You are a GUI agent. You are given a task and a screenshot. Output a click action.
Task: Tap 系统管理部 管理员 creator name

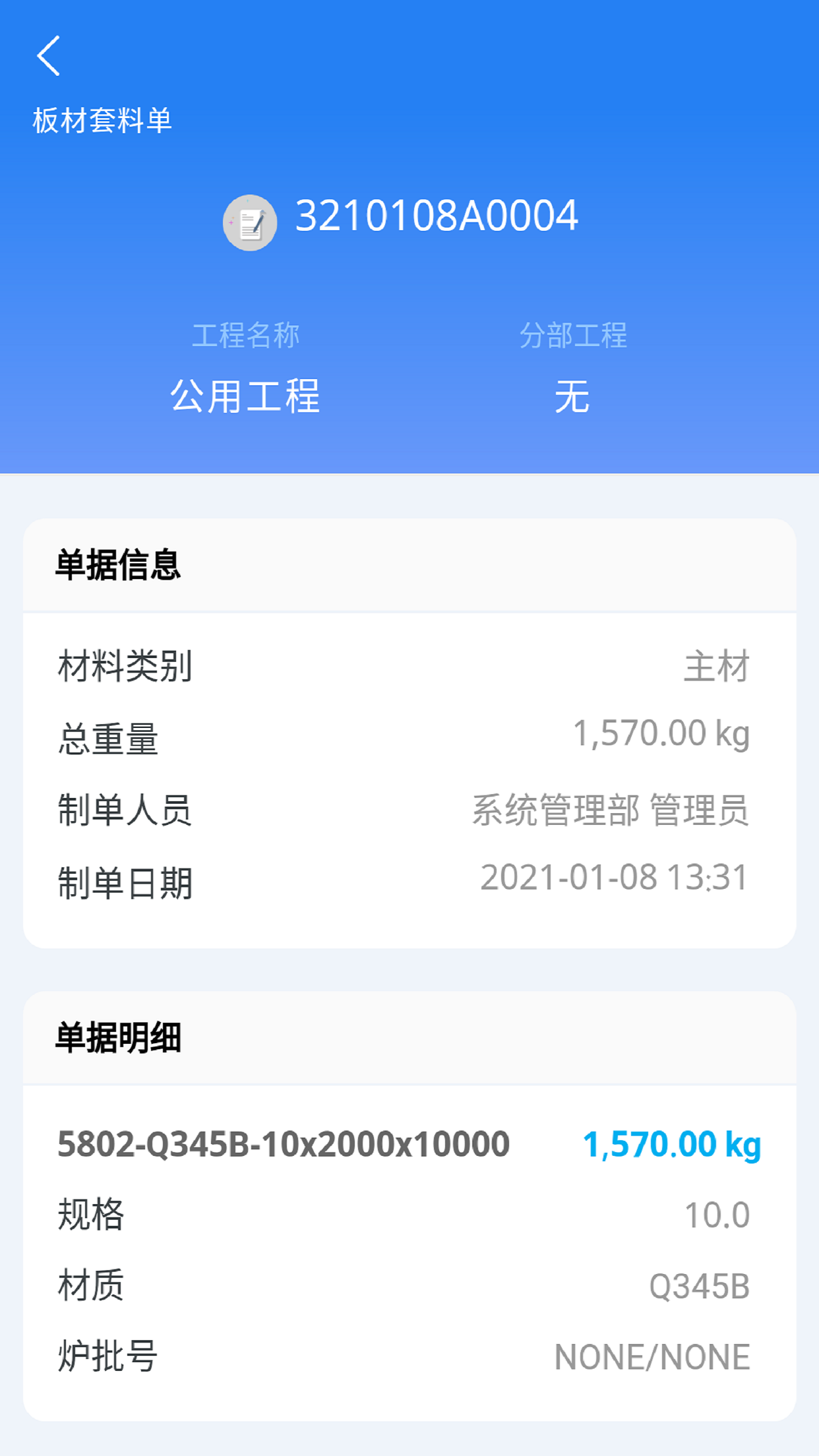(x=610, y=812)
